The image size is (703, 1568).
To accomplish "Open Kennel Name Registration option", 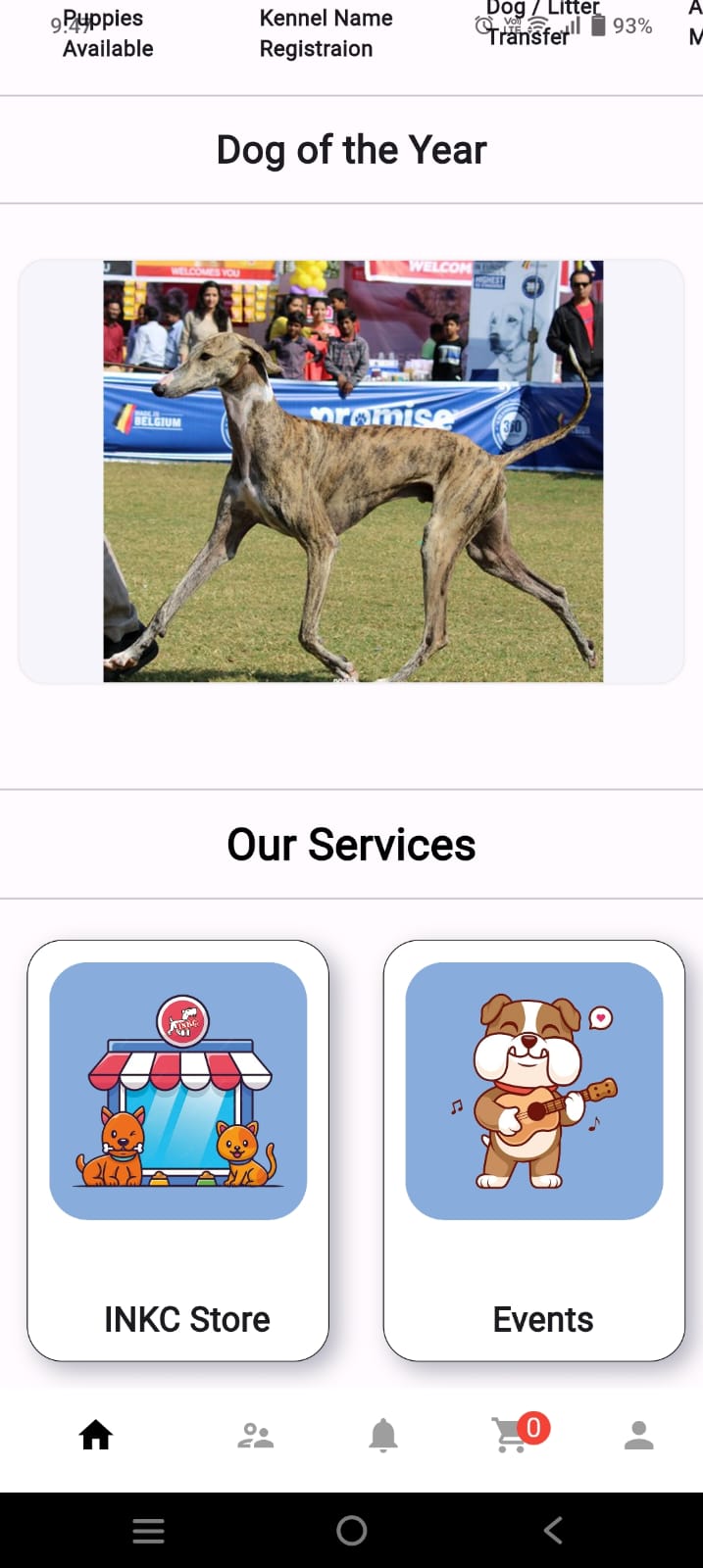I will coord(326,34).
